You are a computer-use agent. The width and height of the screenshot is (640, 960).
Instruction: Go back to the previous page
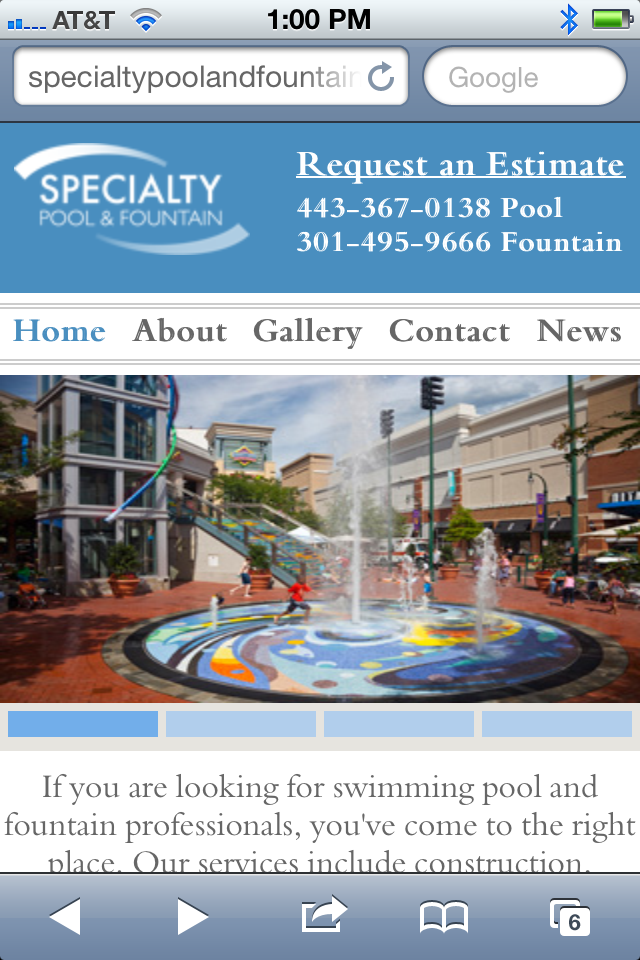click(65, 916)
